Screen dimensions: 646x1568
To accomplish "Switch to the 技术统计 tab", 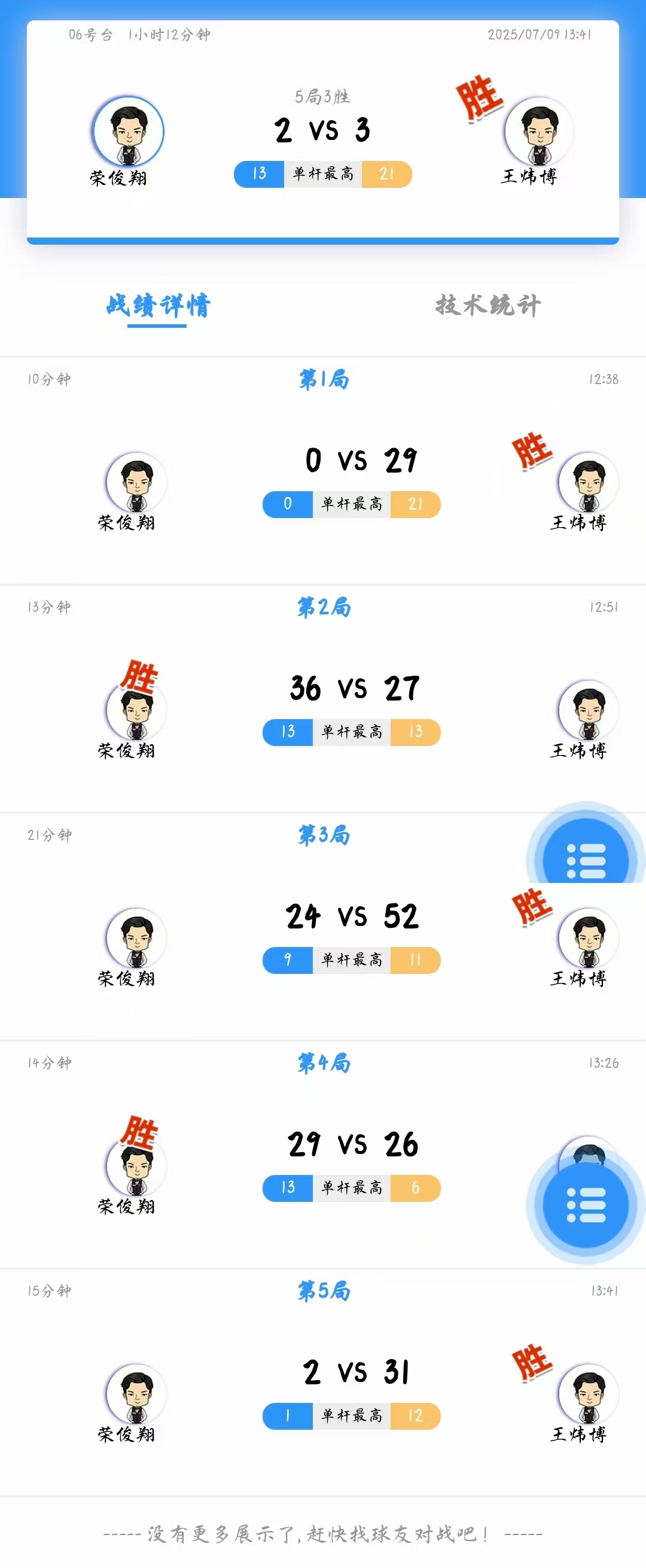I will pyautogui.click(x=487, y=305).
